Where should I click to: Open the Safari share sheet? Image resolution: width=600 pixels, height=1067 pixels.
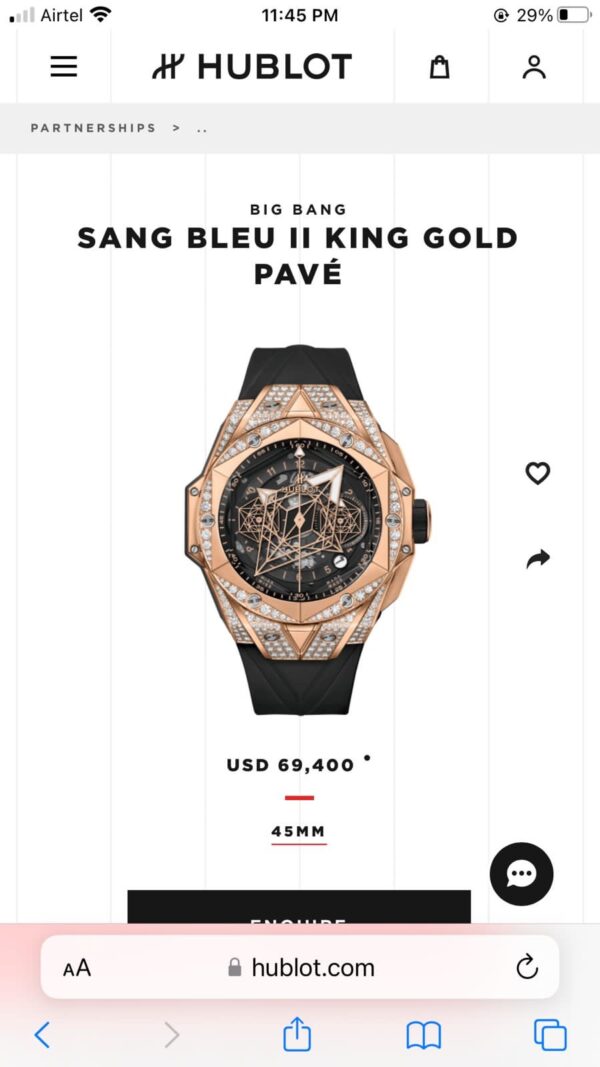pos(297,1034)
